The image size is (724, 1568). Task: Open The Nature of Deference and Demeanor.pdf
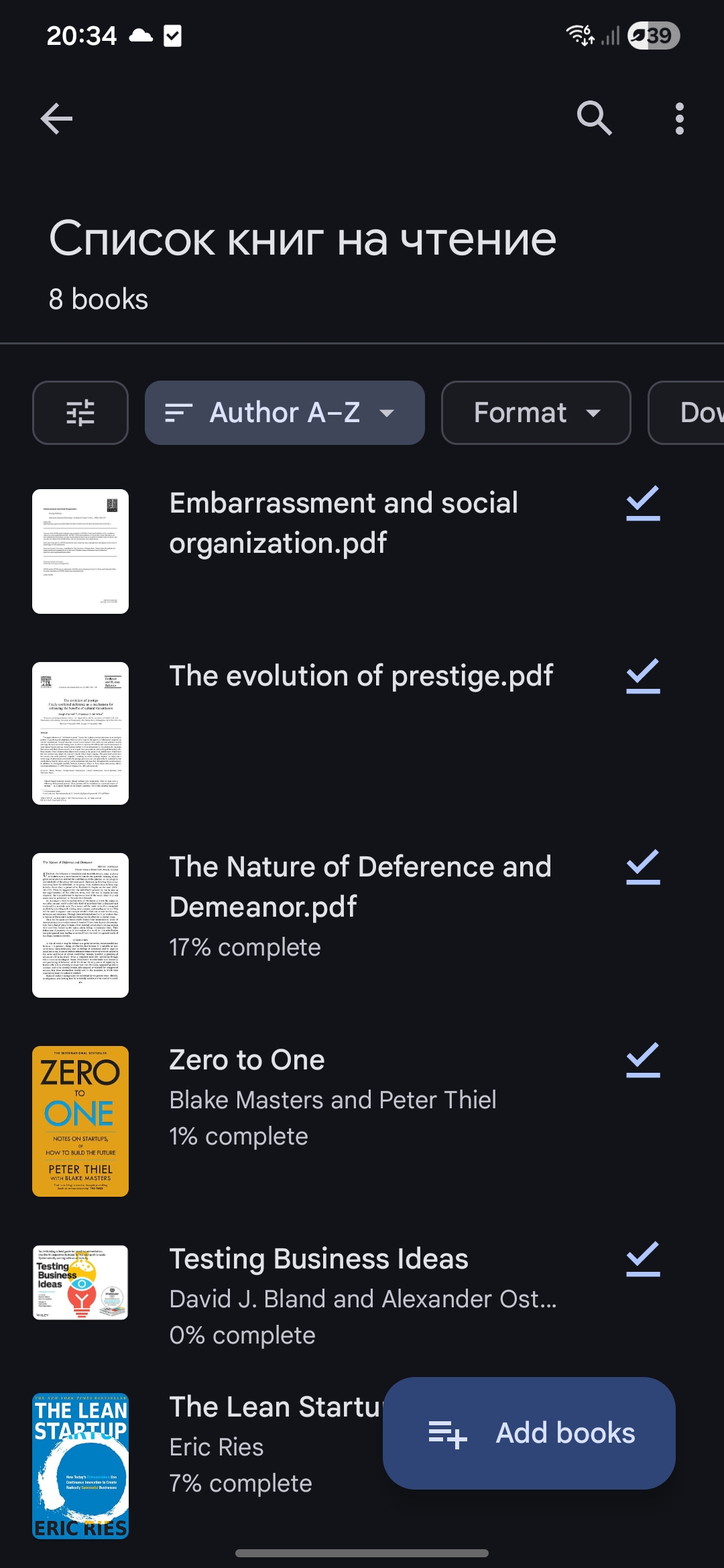coord(360,886)
